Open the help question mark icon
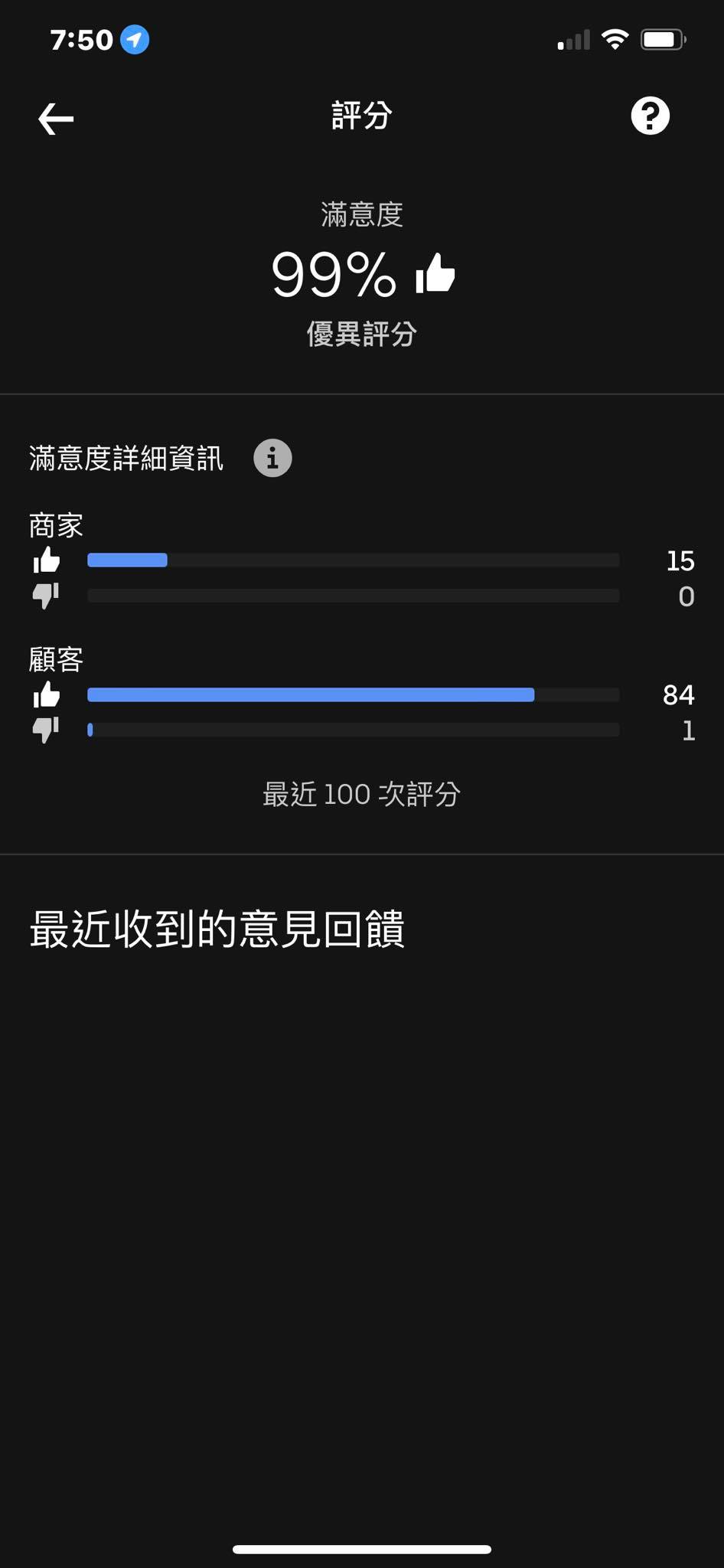 pos(650,116)
